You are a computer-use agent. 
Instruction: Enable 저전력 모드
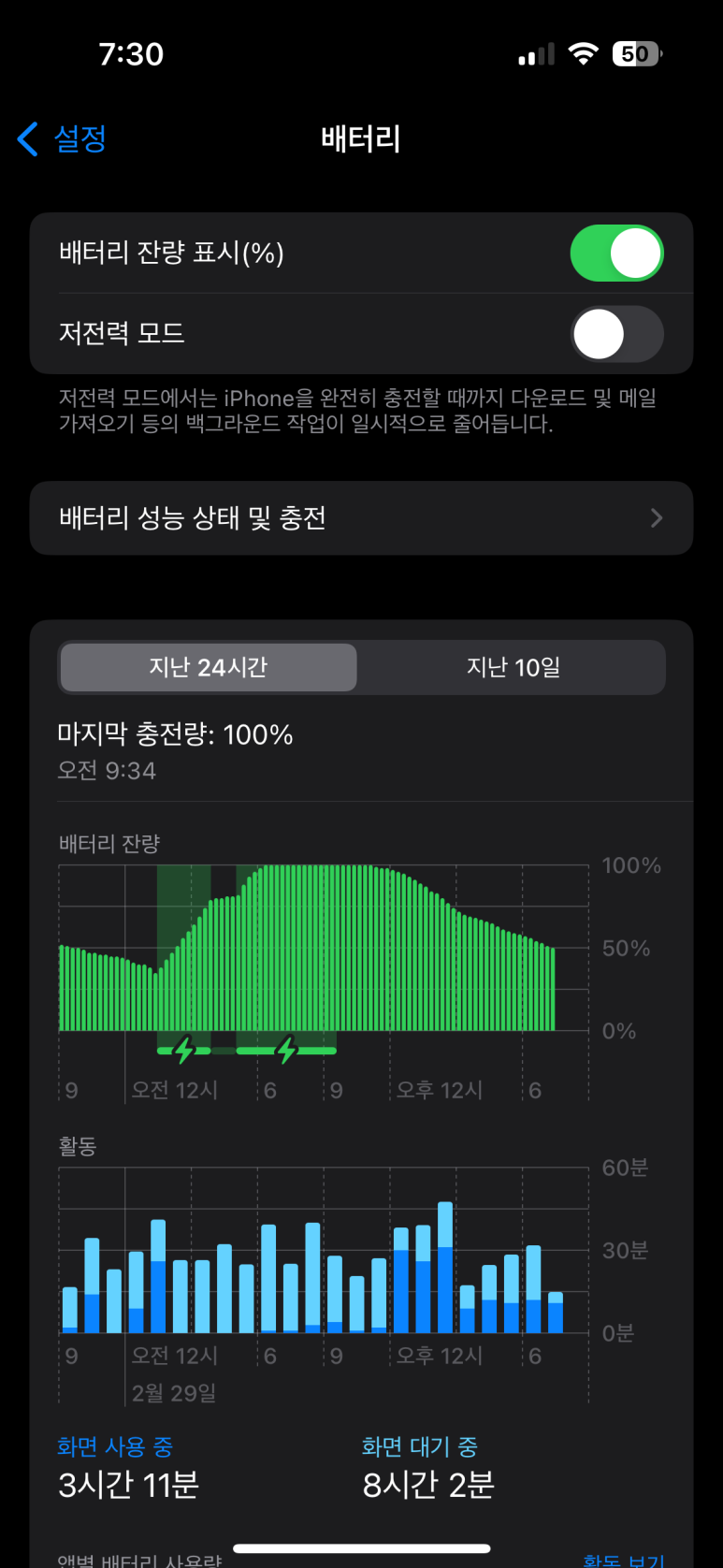(616, 335)
